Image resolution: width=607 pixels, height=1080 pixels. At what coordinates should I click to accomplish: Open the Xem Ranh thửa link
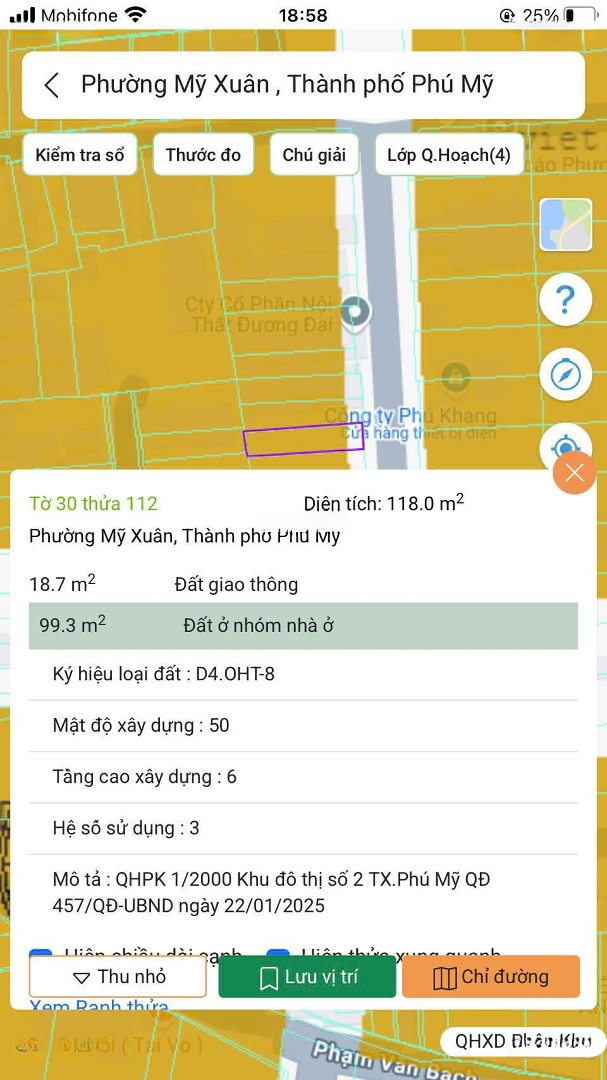pos(99,1006)
